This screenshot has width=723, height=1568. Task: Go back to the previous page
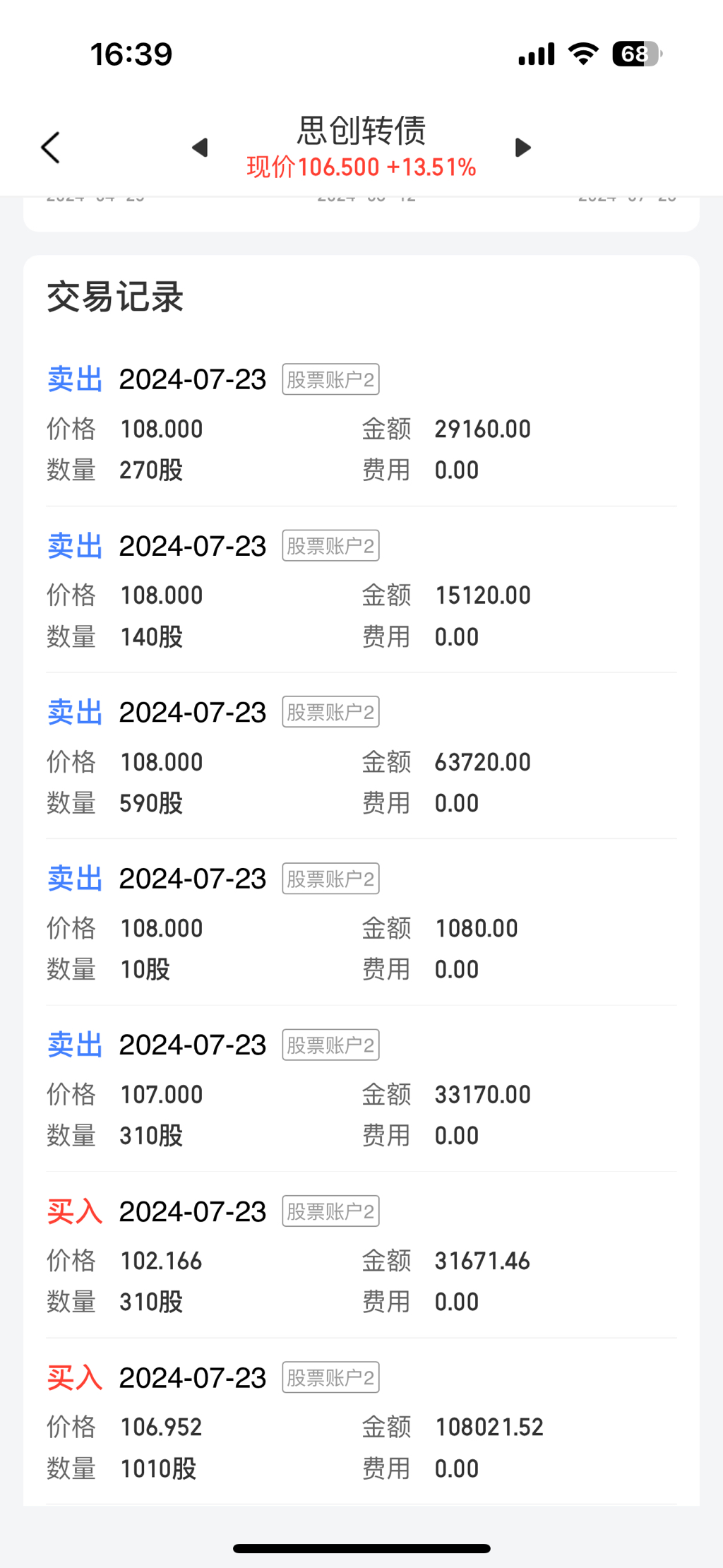(x=51, y=148)
